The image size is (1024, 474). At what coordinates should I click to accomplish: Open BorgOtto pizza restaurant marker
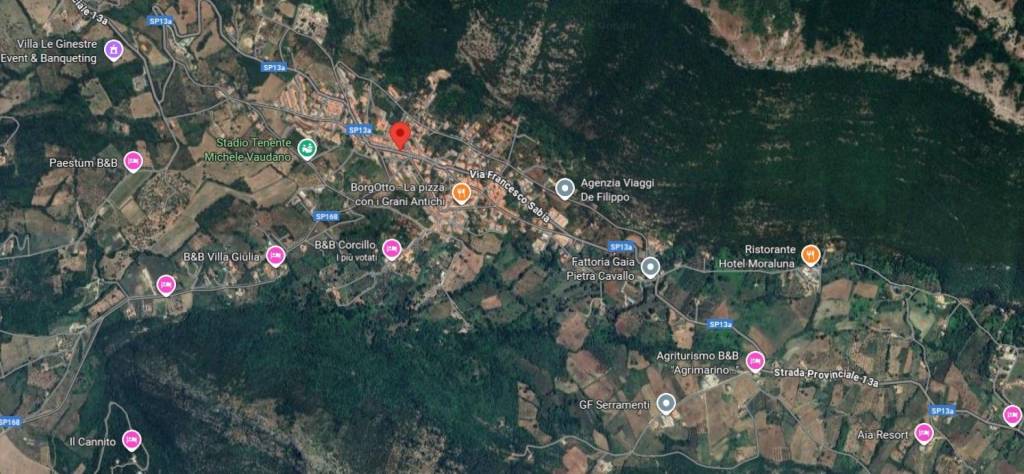[x=461, y=192]
